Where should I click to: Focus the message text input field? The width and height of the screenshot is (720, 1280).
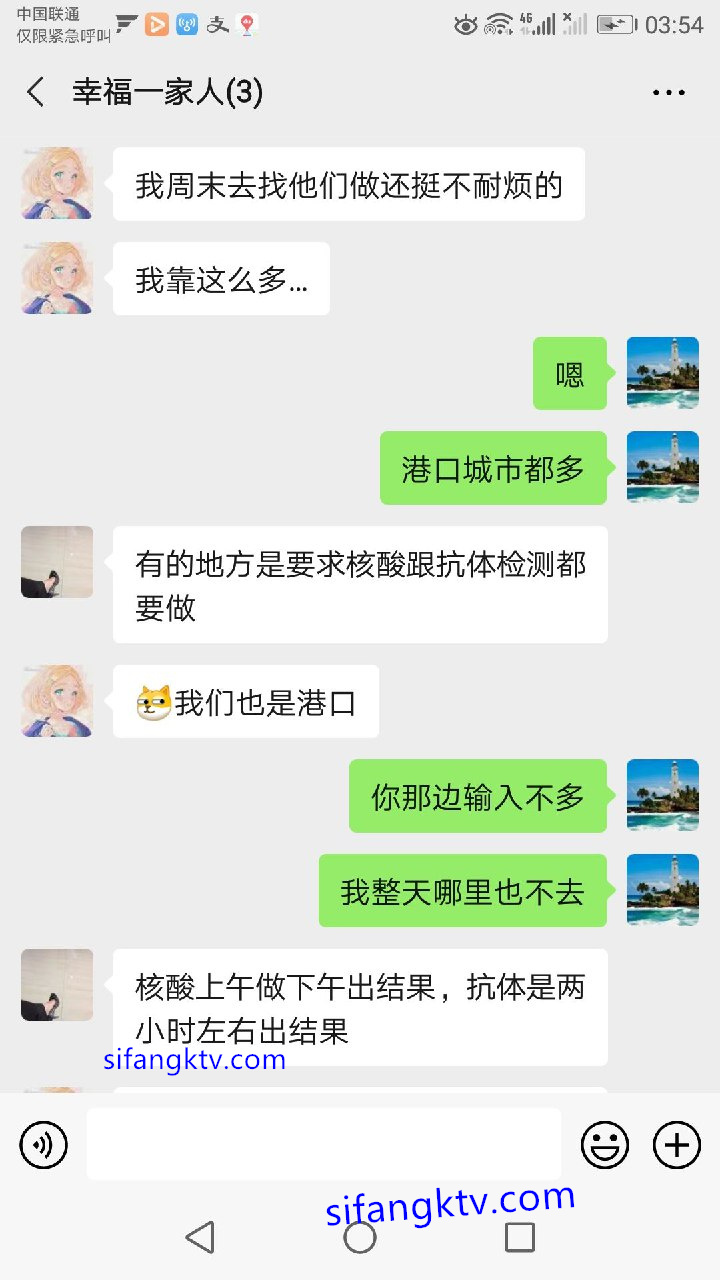pyautogui.click(x=323, y=1144)
